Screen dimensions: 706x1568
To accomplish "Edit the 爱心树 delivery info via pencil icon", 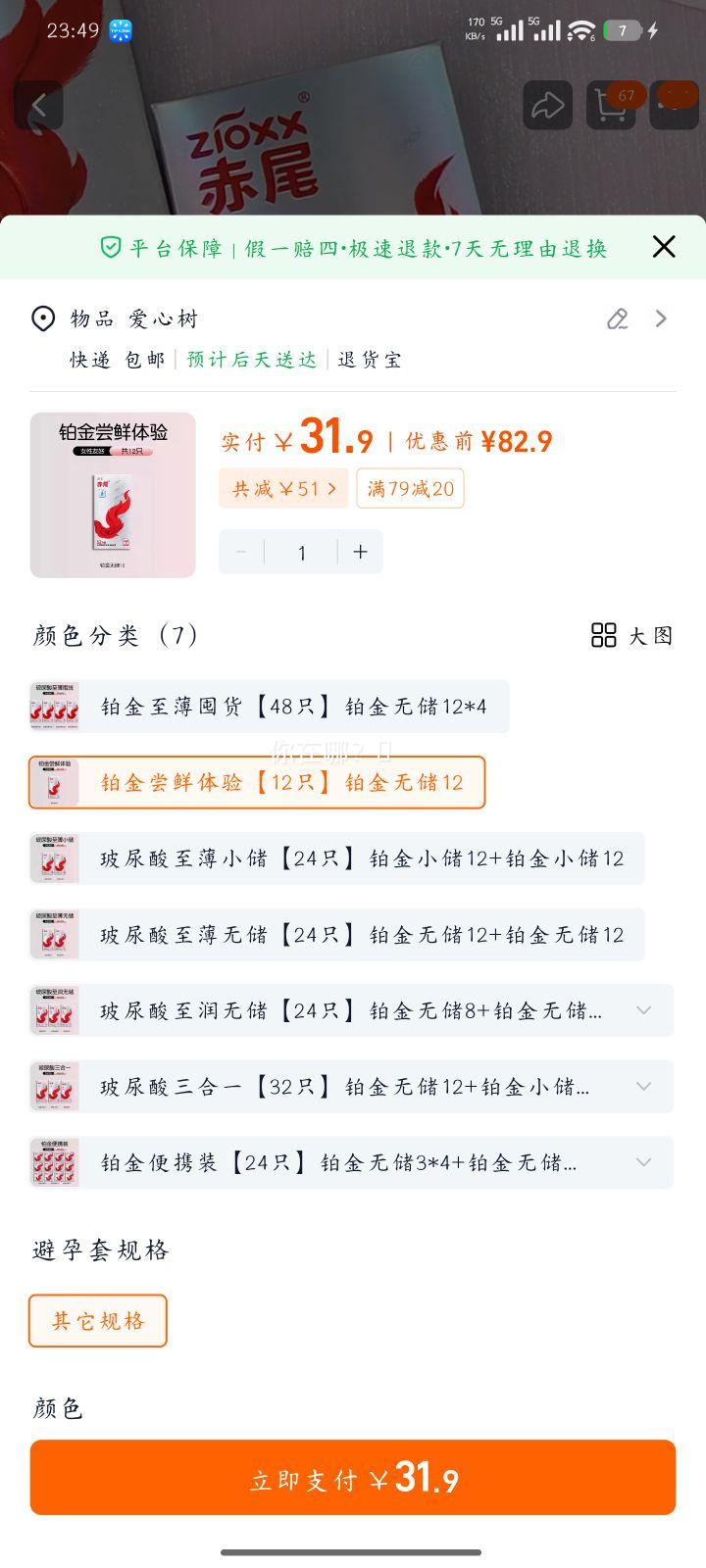I will click(617, 319).
